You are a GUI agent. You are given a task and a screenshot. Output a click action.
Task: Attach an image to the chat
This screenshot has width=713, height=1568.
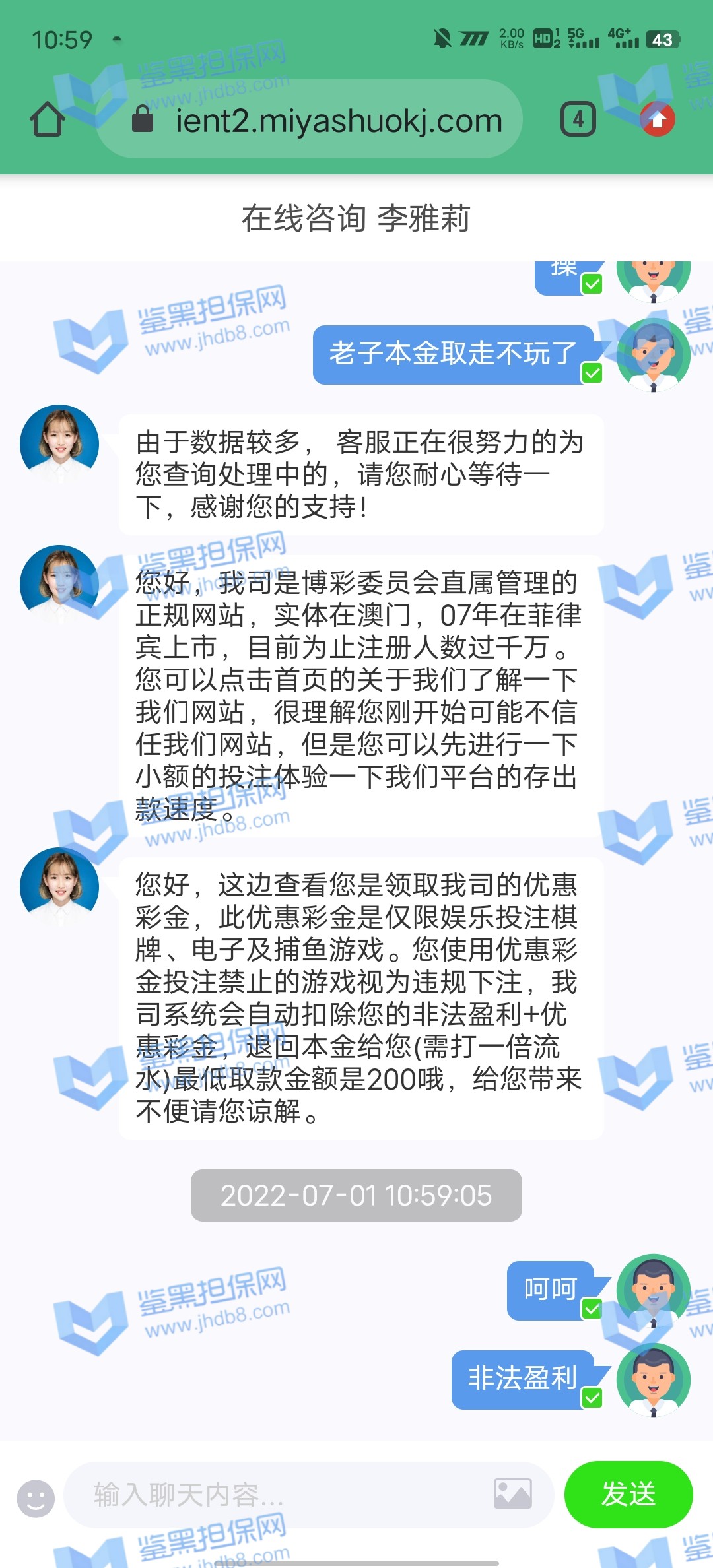[x=512, y=1494]
